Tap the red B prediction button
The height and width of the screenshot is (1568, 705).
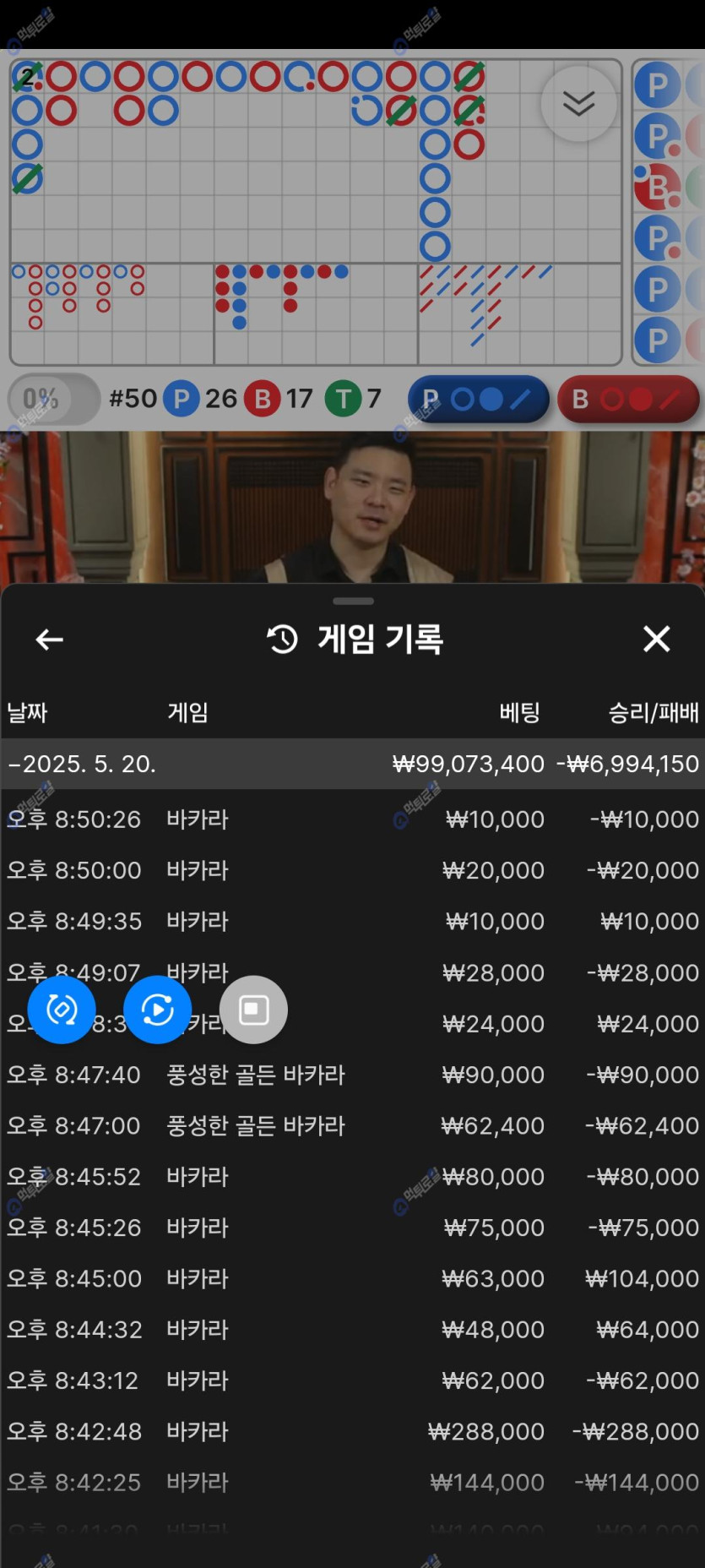pos(629,399)
